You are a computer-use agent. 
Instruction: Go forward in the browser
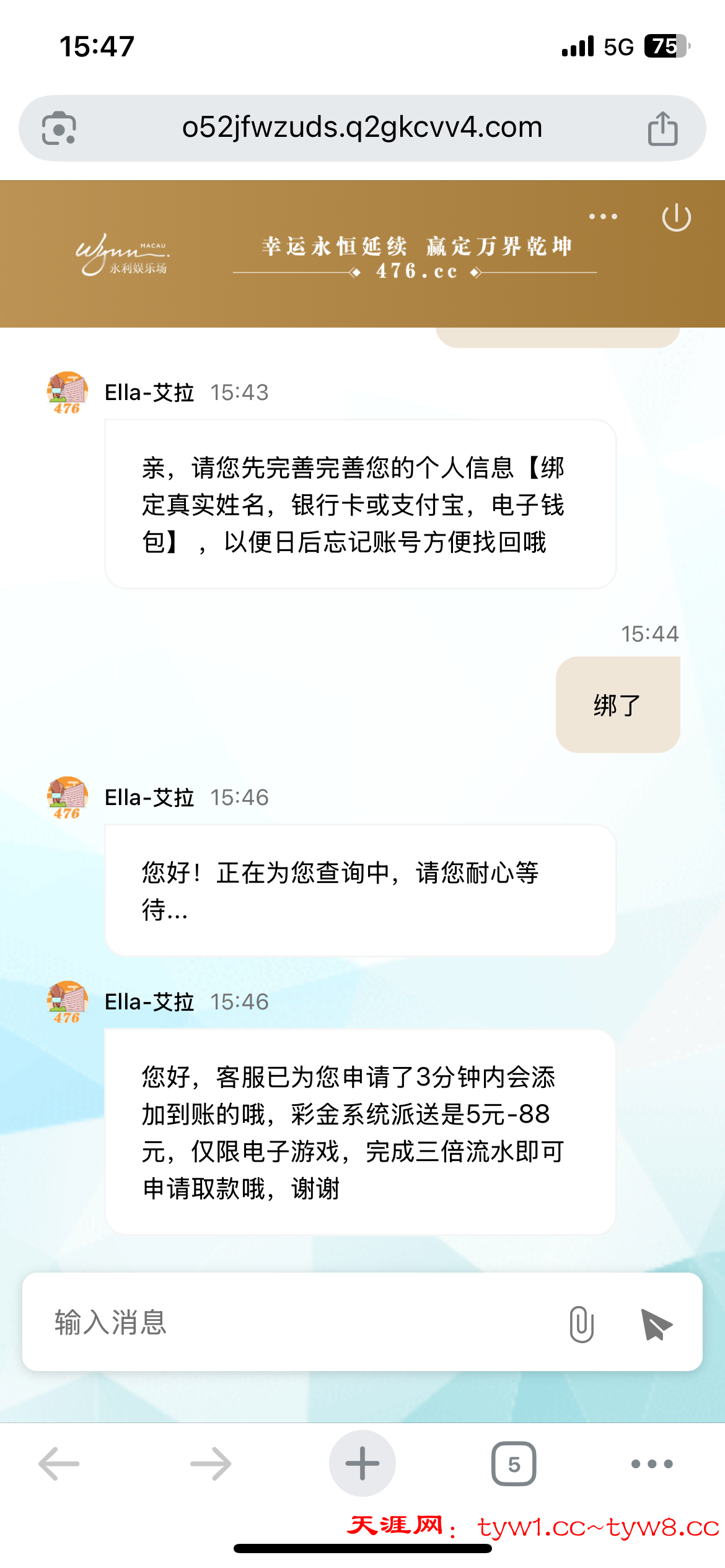[x=211, y=1464]
